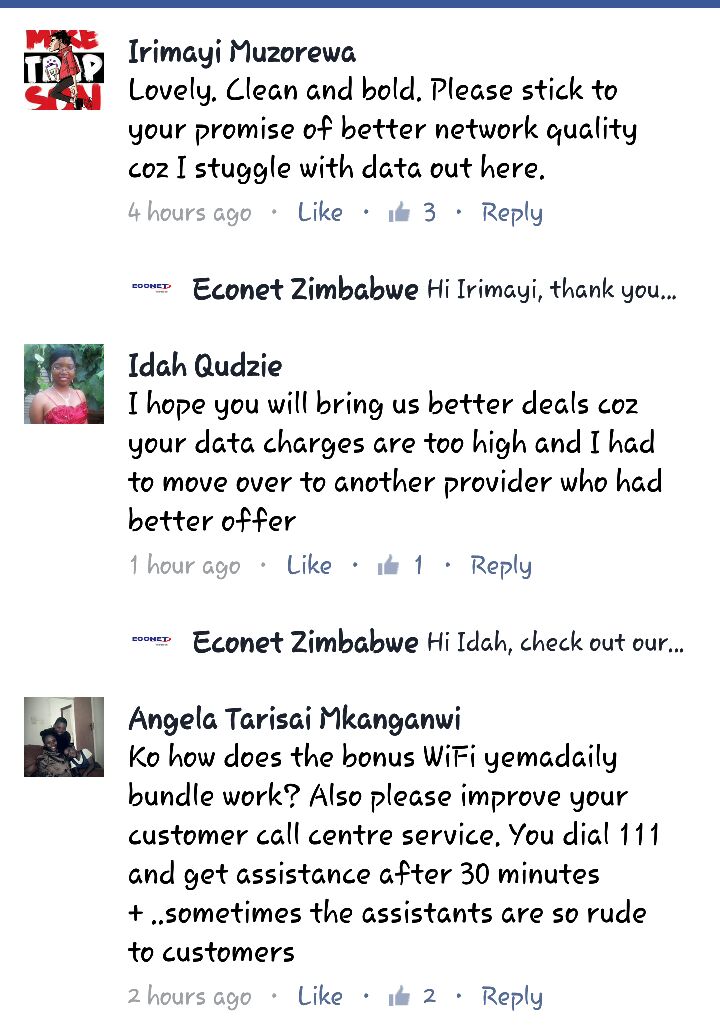Open Irimayi Muzorewa's profile name
This screenshot has width=720, height=1033.
tap(241, 52)
